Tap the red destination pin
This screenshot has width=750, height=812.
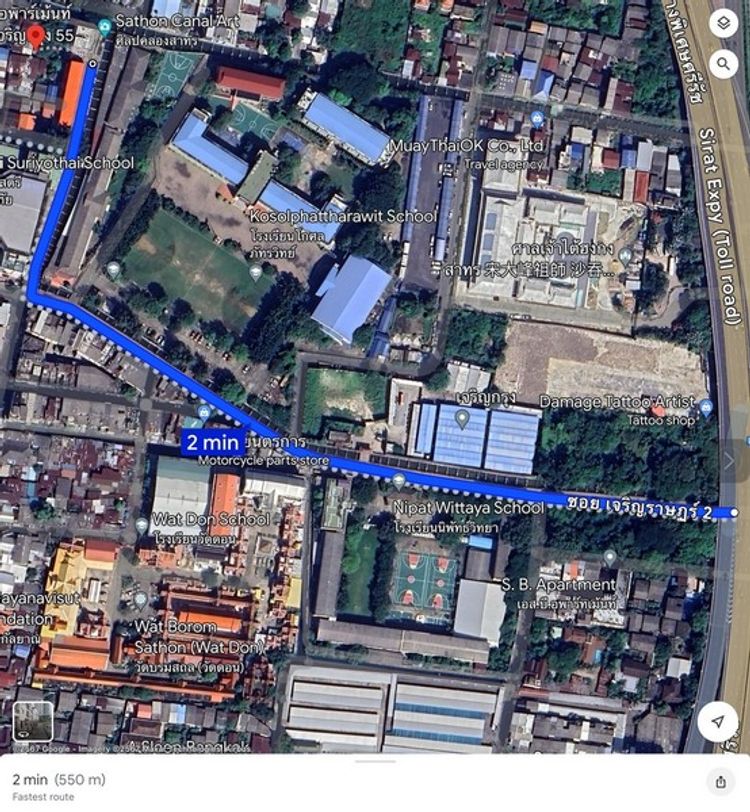tap(36, 38)
